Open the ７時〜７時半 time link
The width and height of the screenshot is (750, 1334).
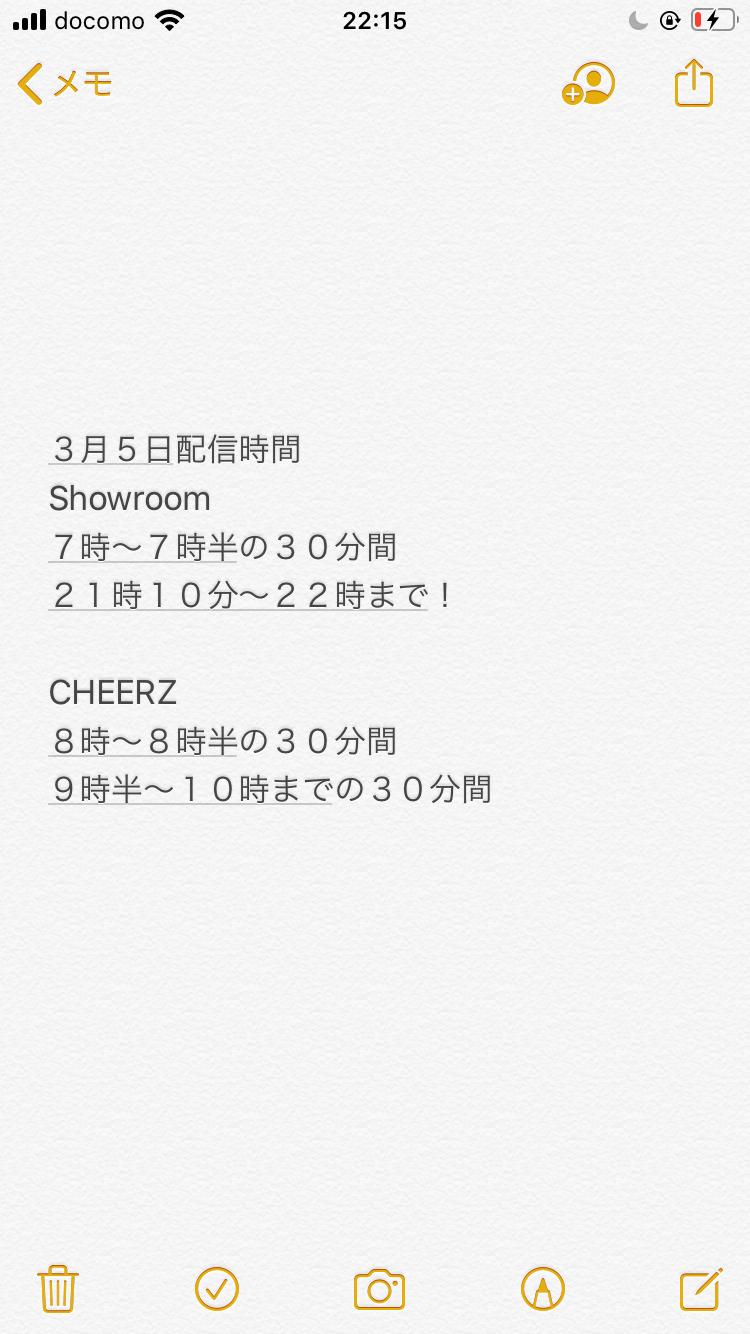[144, 547]
